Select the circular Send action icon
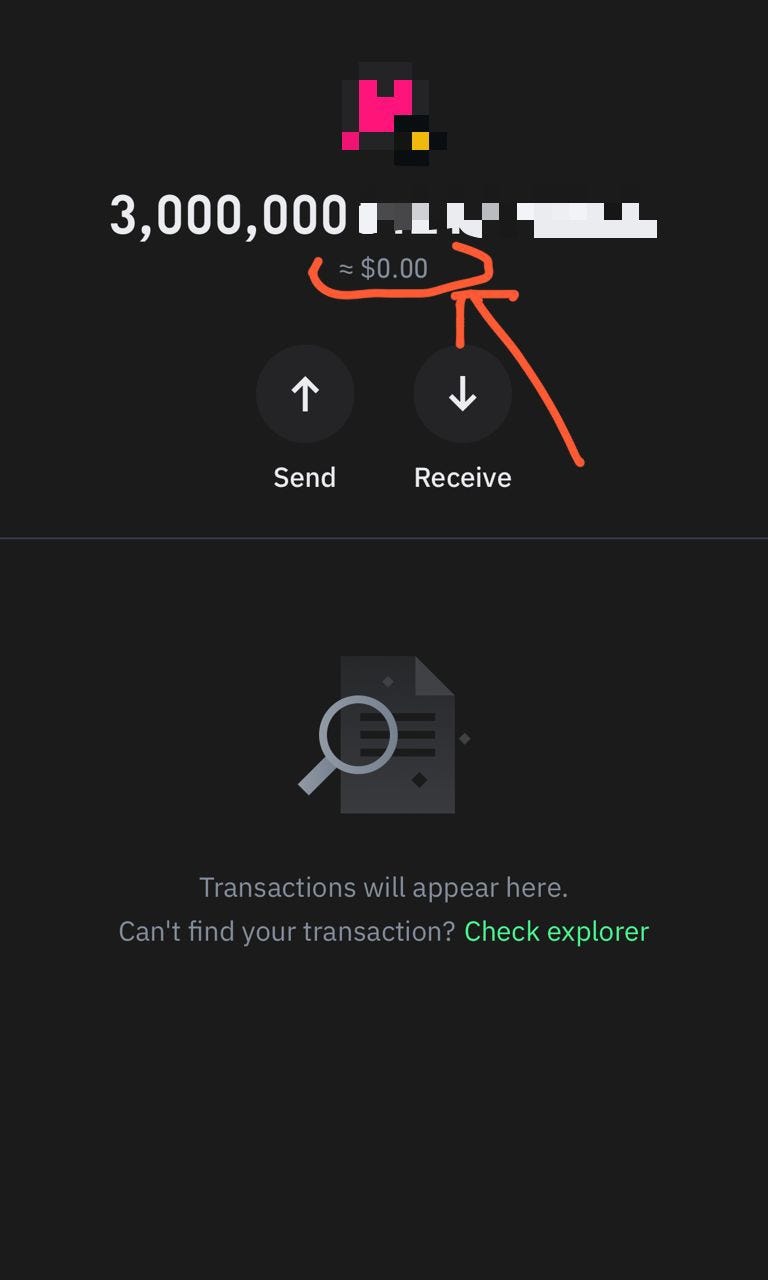768x1280 pixels. [x=305, y=393]
